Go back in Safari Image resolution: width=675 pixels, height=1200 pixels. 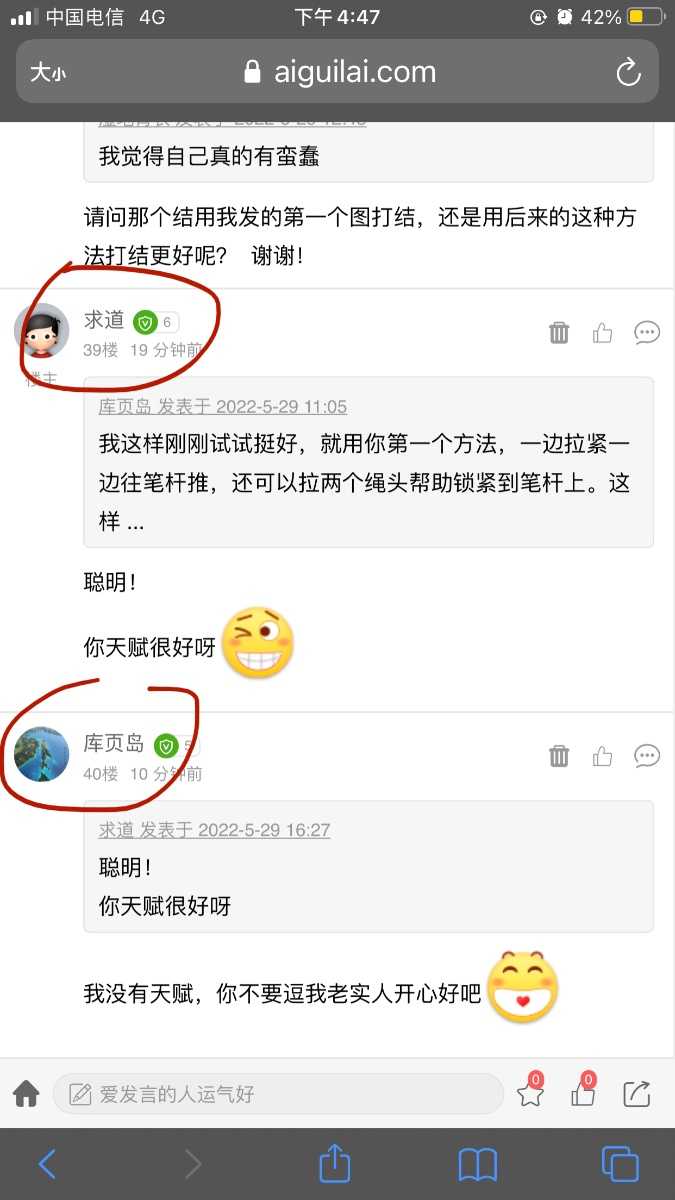pos(47,1164)
